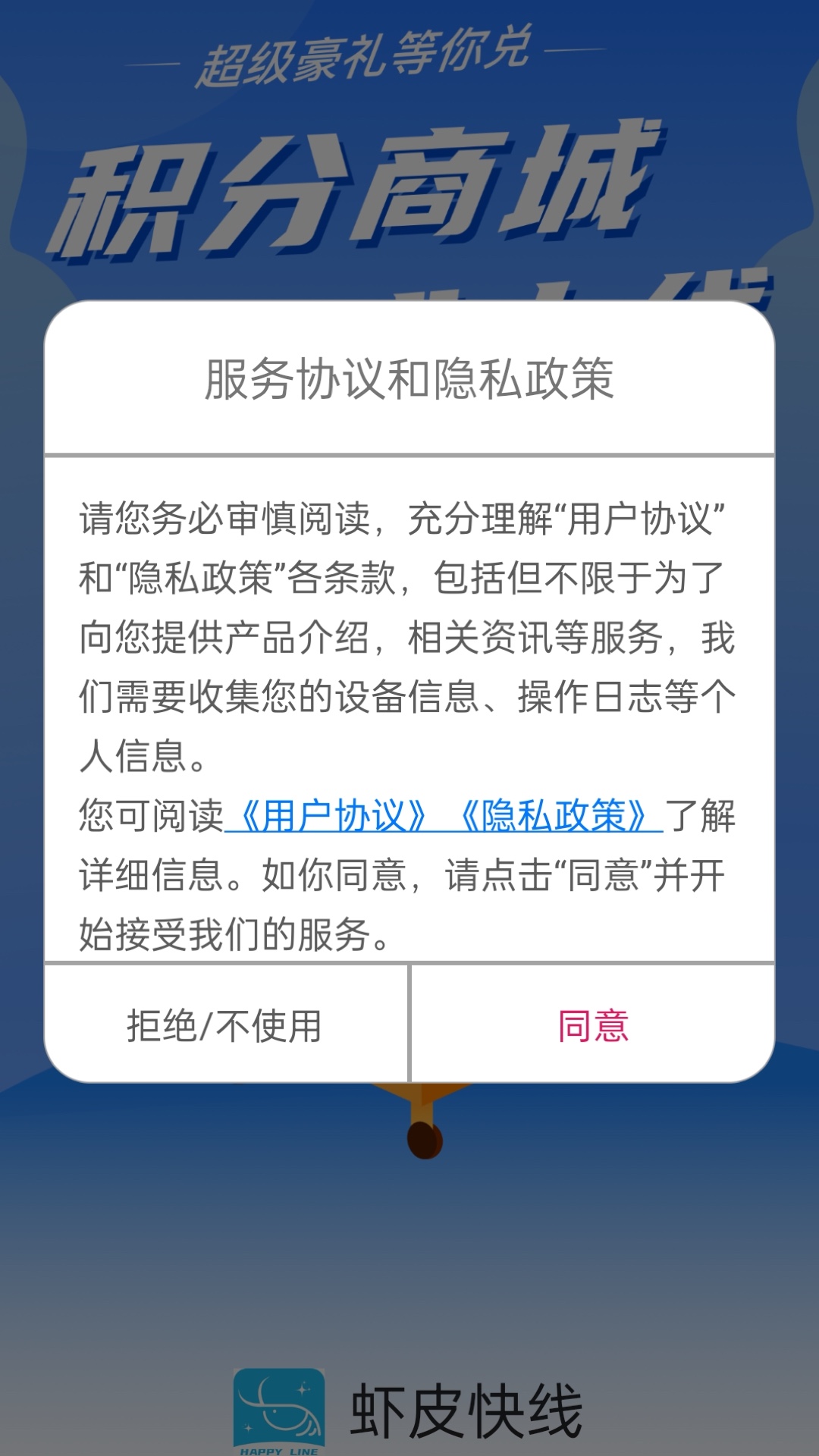Click the dialog title 服务协议和隐私政策
The image size is (819, 1456).
409,378
